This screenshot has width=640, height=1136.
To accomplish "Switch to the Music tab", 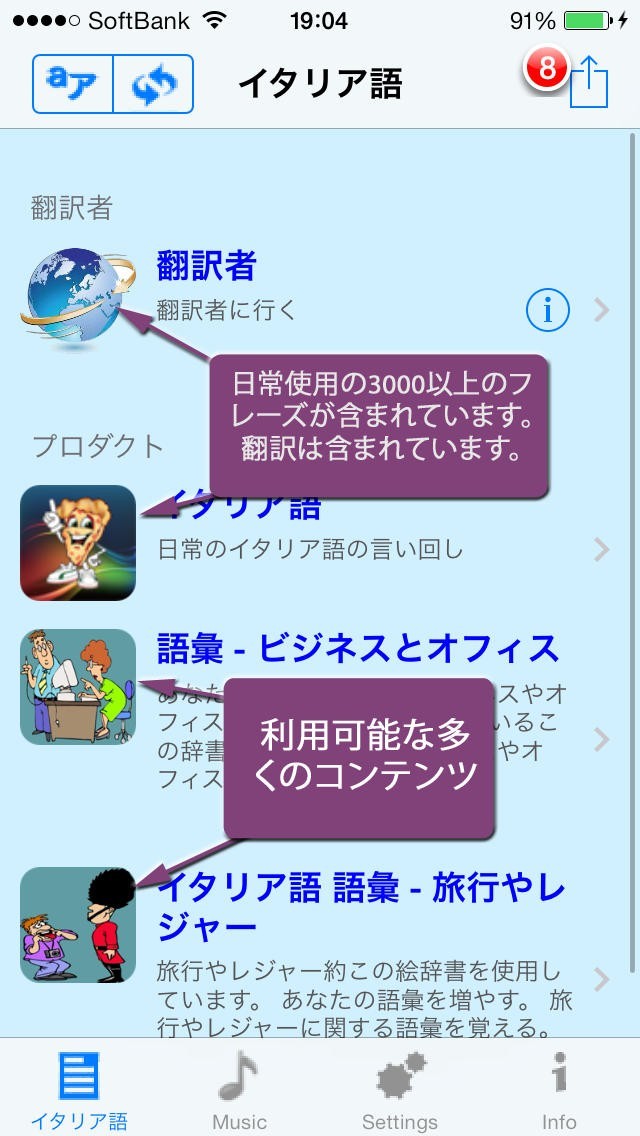I will tap(240, 1088).
